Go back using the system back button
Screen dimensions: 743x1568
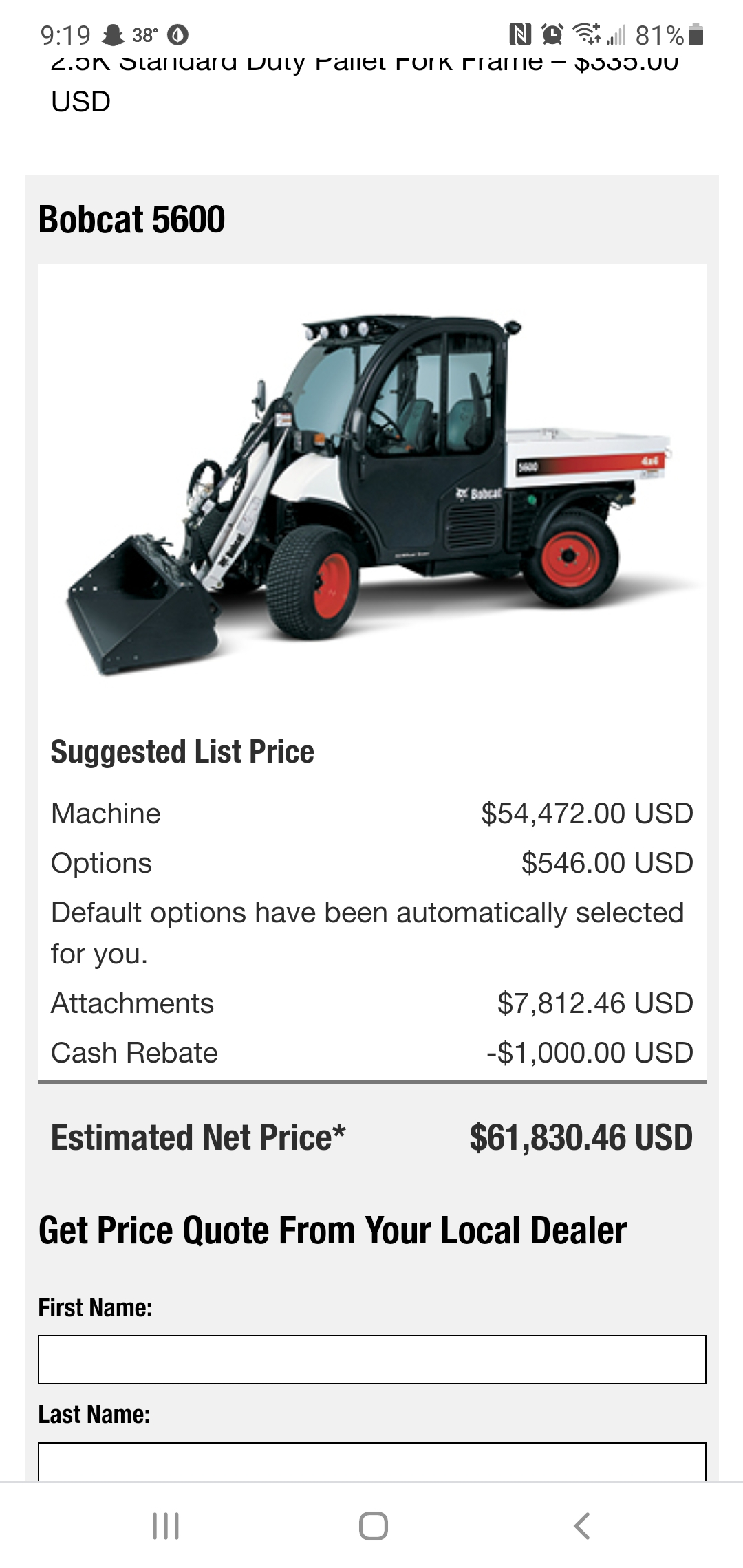(582, 1525)
